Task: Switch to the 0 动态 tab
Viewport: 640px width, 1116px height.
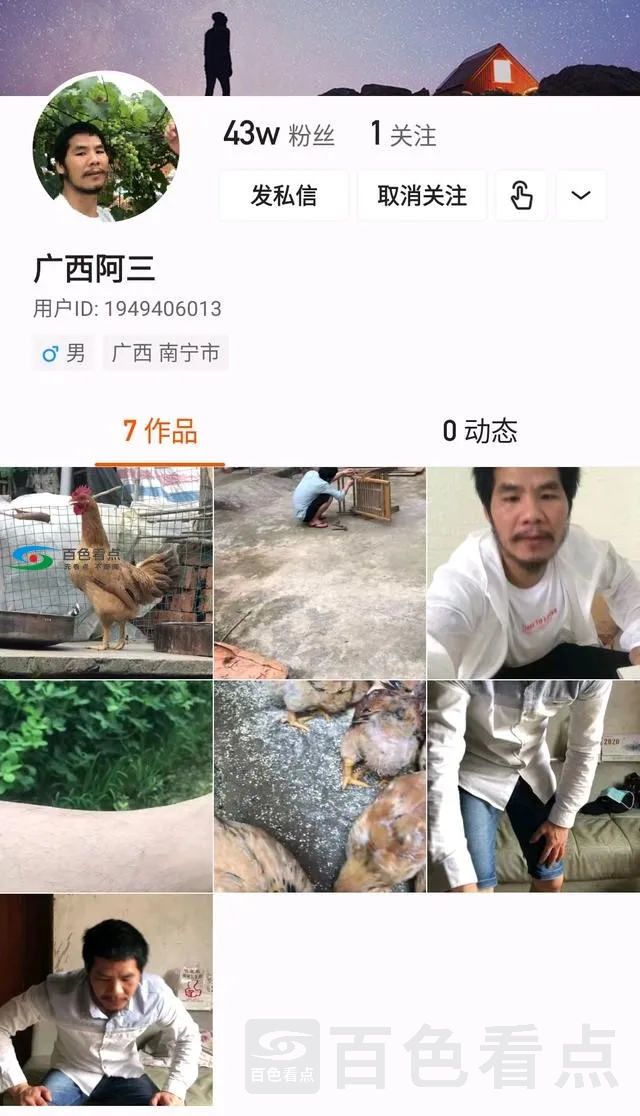Action: tap(480, 432)
